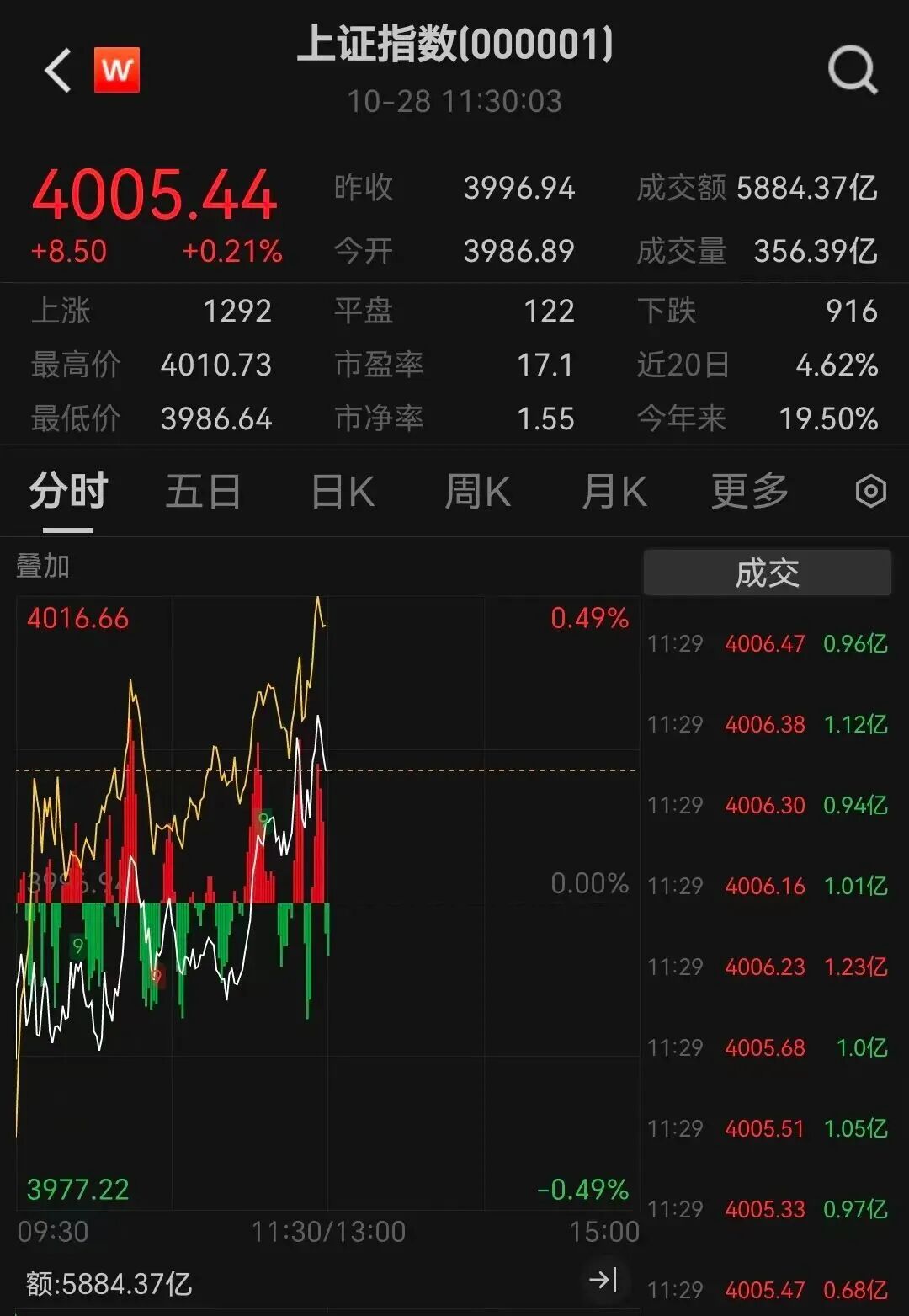909x1316 pixels.
Task: Switch to the 日K chart tab
Action: 342,491
